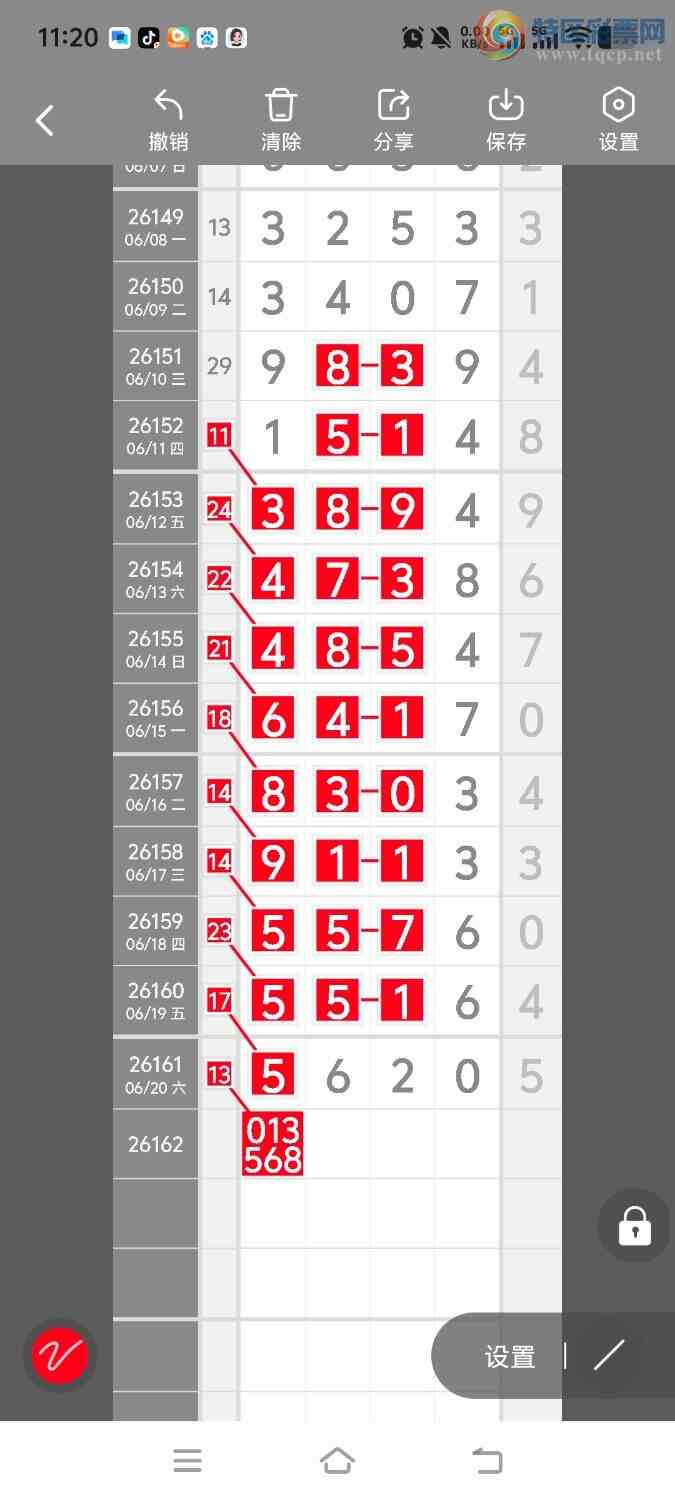Tap the system home button
675x1500 pixels.
click(337, 1461)
